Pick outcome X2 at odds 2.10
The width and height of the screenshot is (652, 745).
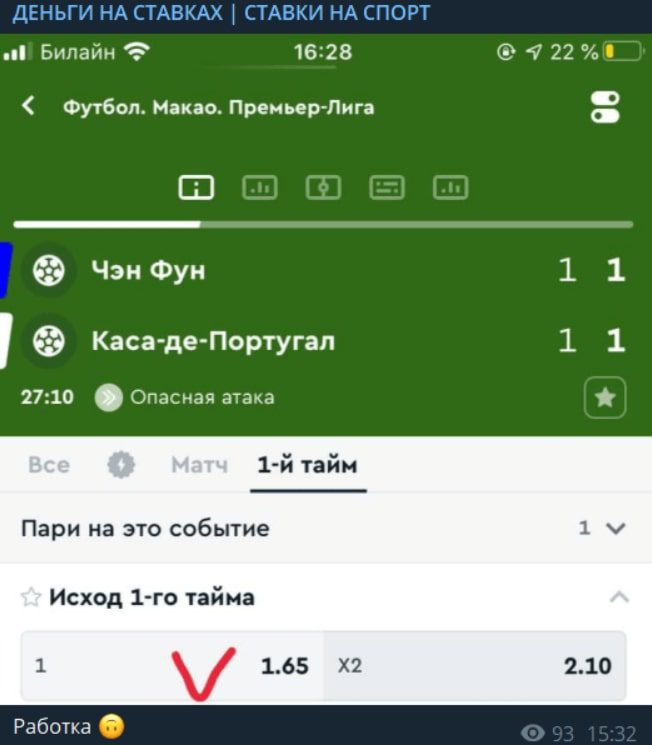coord(475,666)
